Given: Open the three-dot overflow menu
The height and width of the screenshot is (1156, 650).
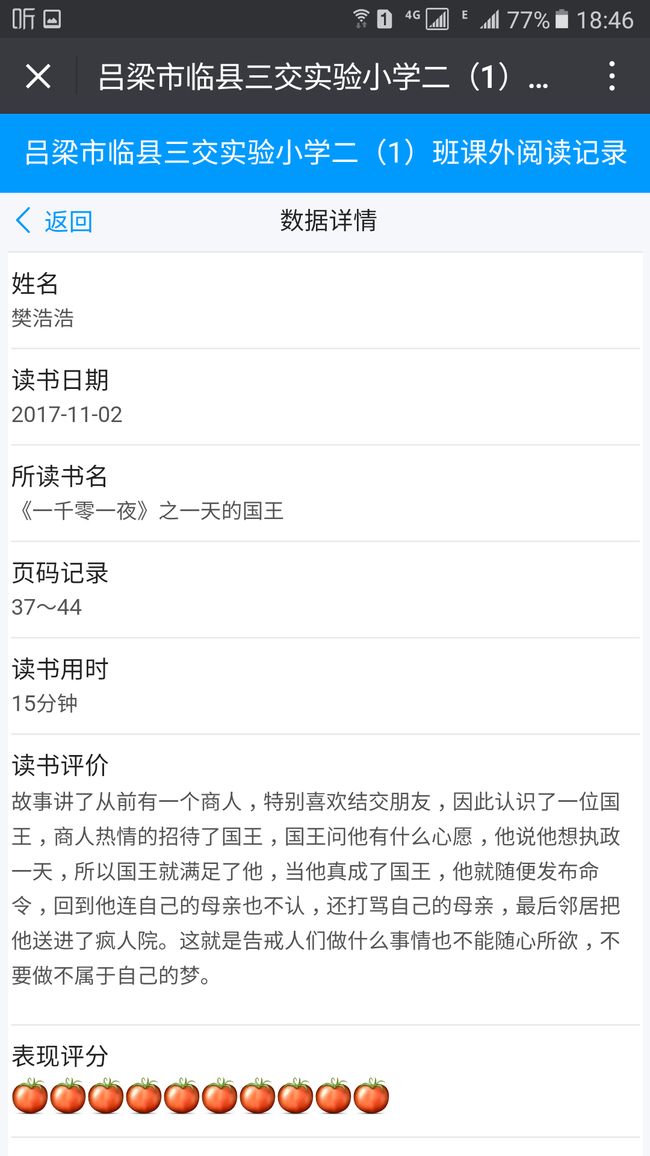Looking at the screenshot, I should tap(611, 76).
